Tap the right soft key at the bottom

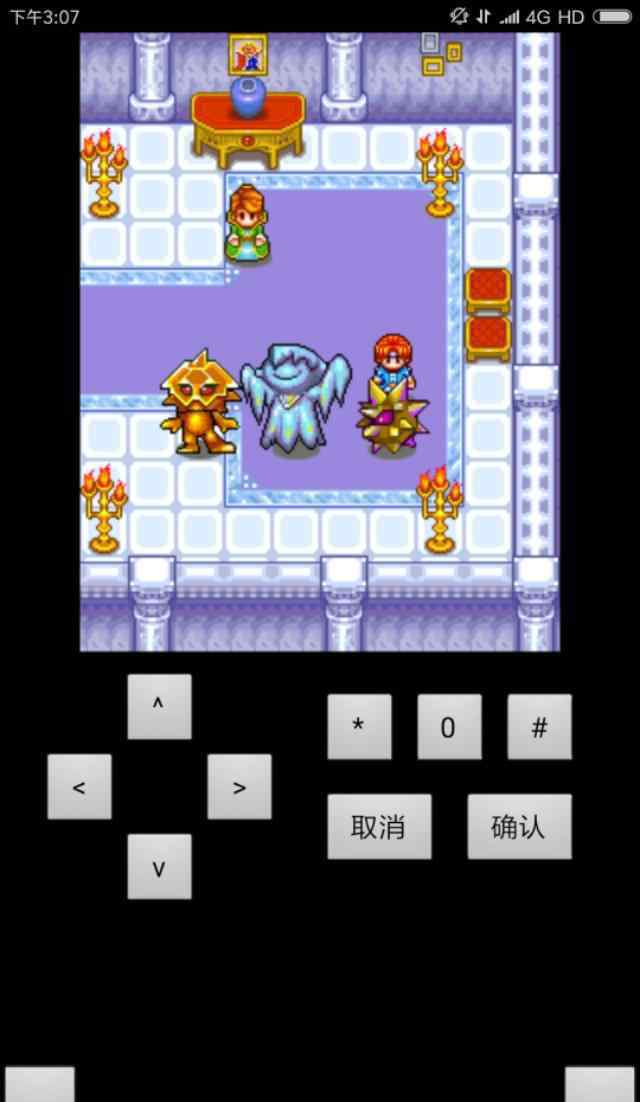click(600, 1084)
